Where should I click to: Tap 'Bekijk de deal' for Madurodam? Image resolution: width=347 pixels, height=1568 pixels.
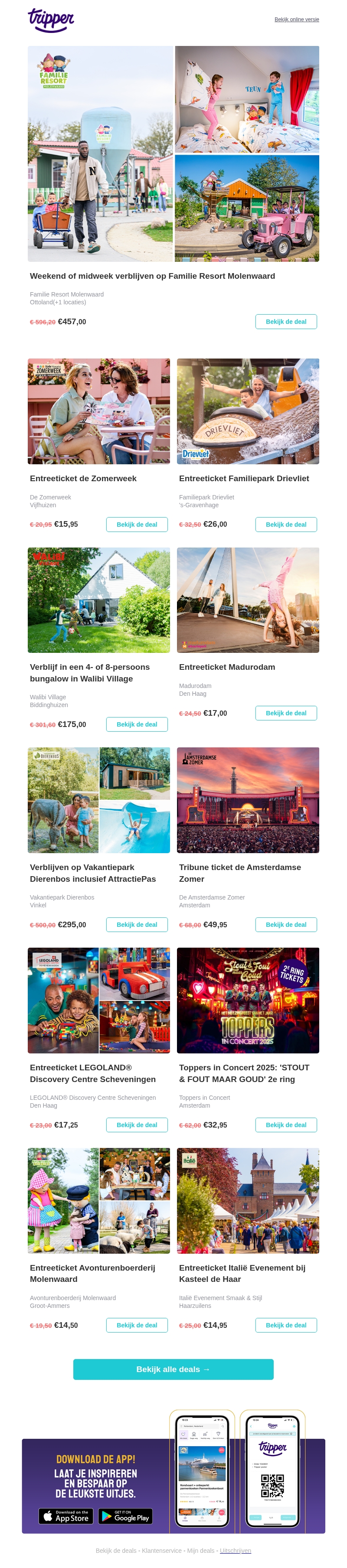285,713
